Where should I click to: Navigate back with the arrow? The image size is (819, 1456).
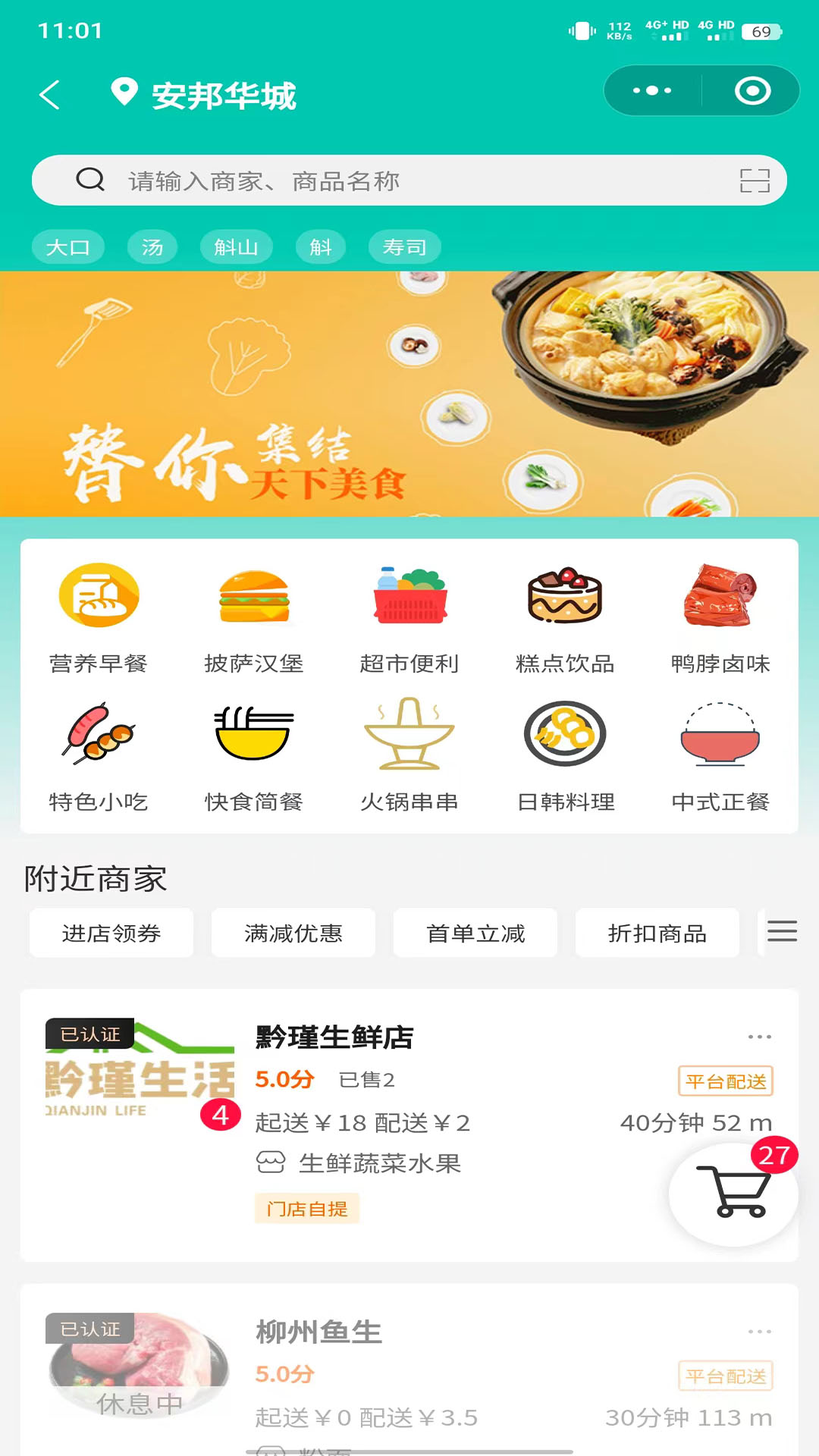[x=49, y=94]
